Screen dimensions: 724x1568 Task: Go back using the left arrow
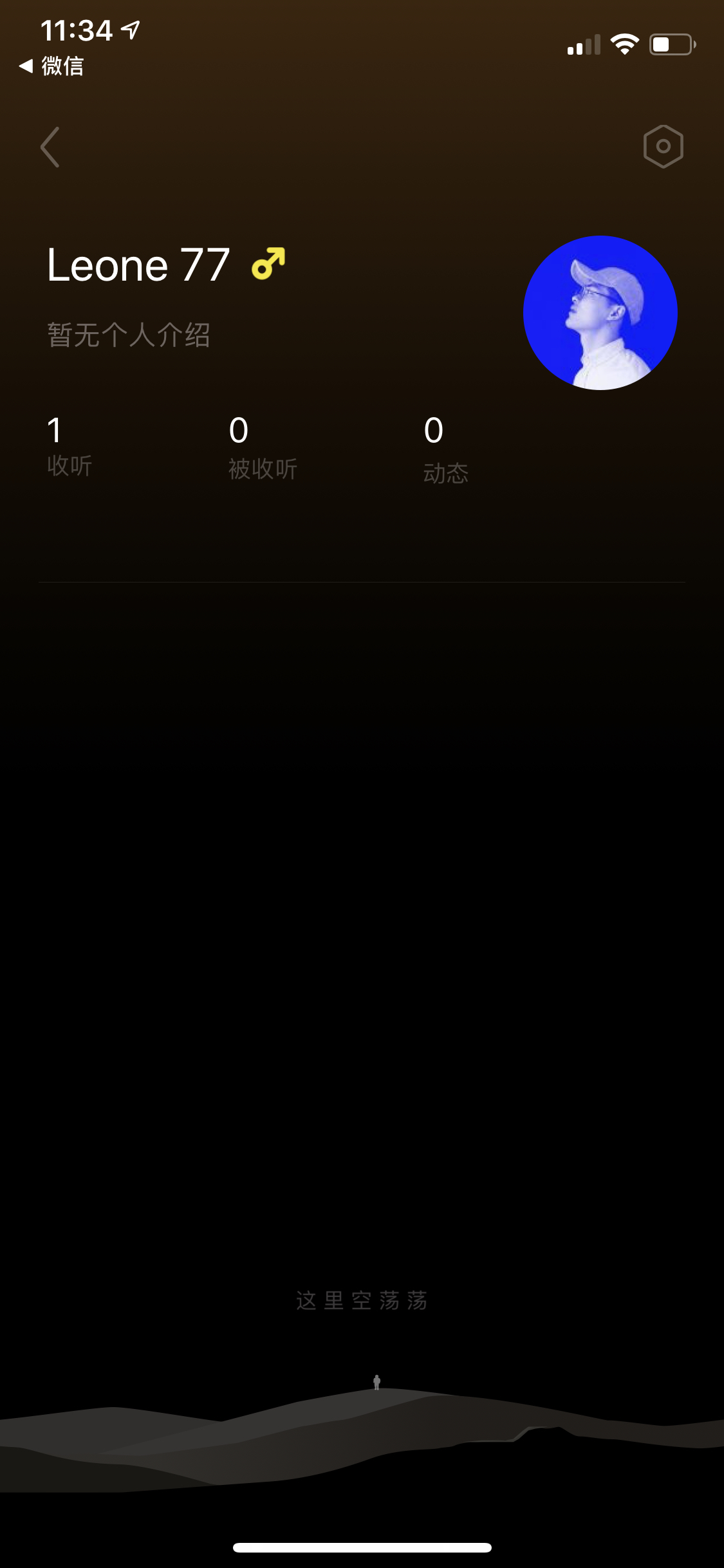pos(50,147)
